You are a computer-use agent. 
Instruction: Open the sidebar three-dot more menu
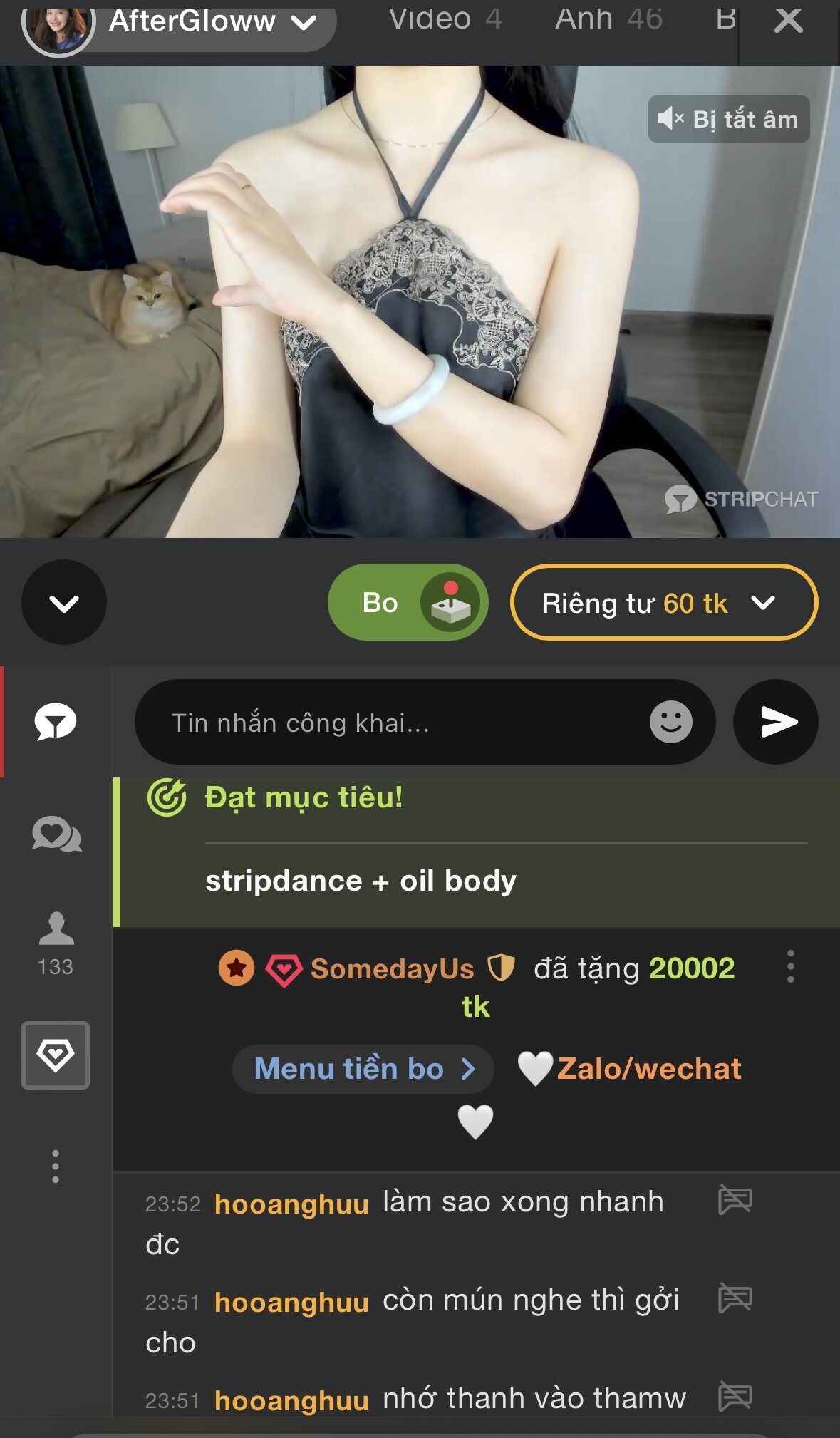[56, 1167]
